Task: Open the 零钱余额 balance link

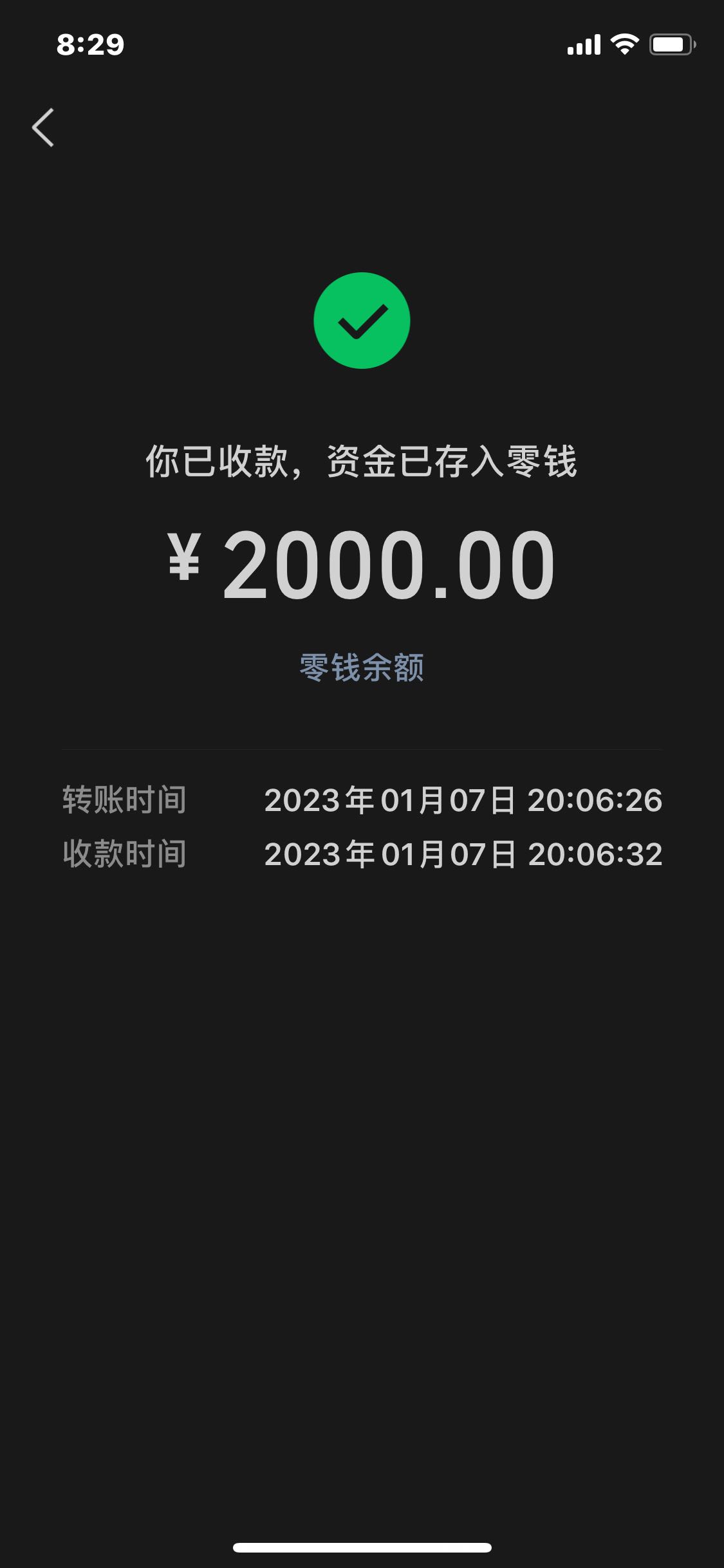Action: (x=362, y=667)
